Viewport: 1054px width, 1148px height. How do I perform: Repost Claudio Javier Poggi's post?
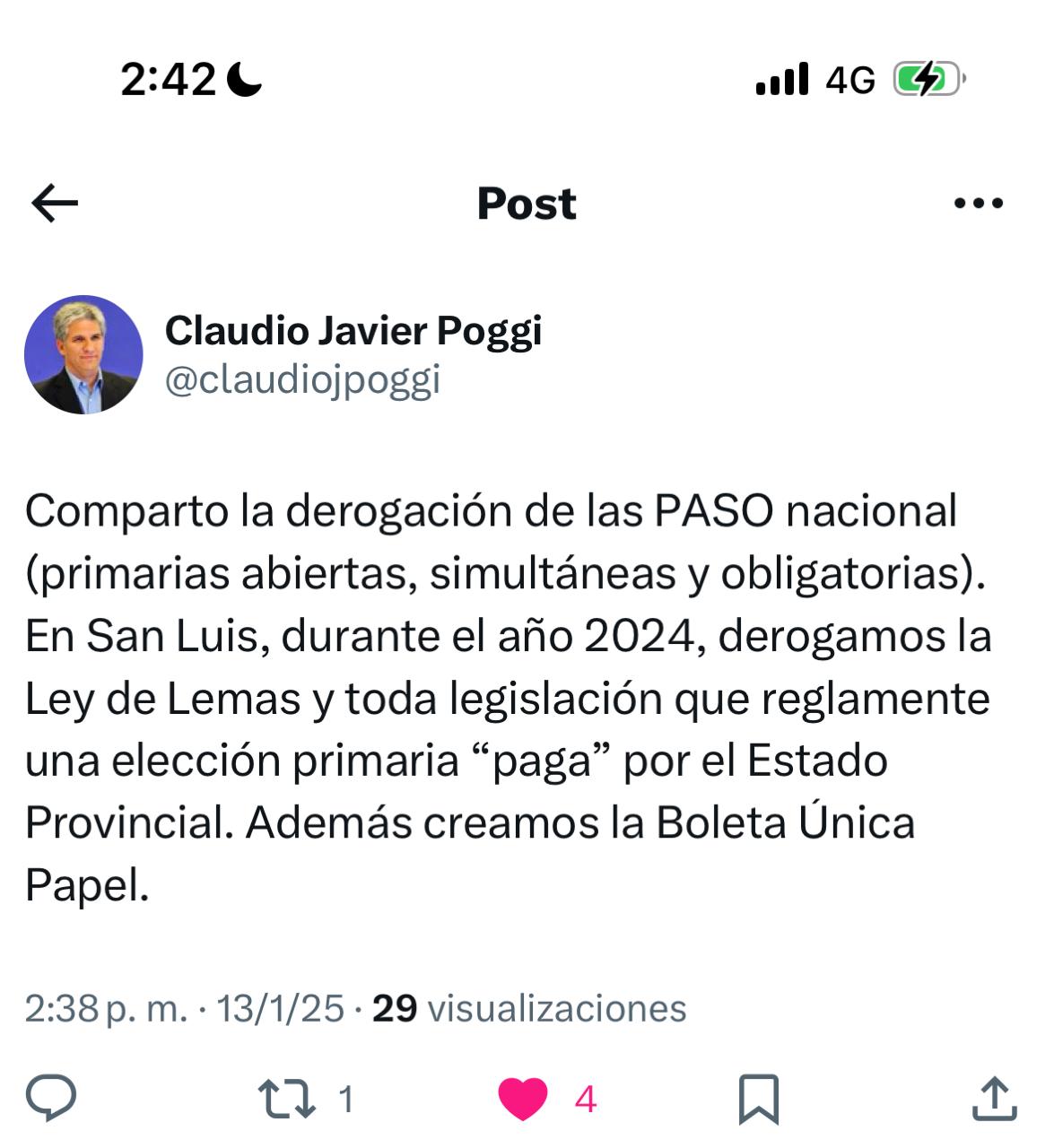[287, 1099]
